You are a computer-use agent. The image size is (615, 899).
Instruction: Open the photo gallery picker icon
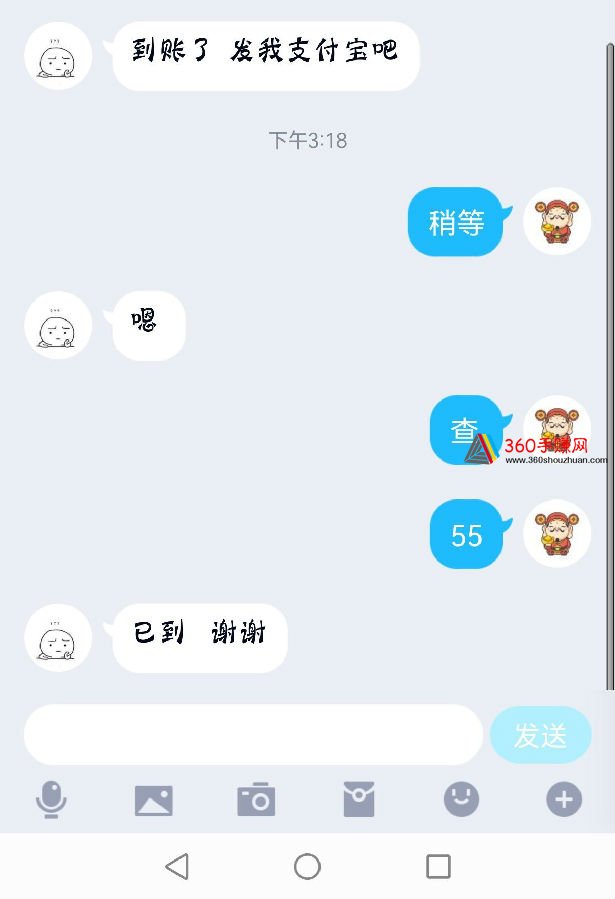click(x=153, y=800)
